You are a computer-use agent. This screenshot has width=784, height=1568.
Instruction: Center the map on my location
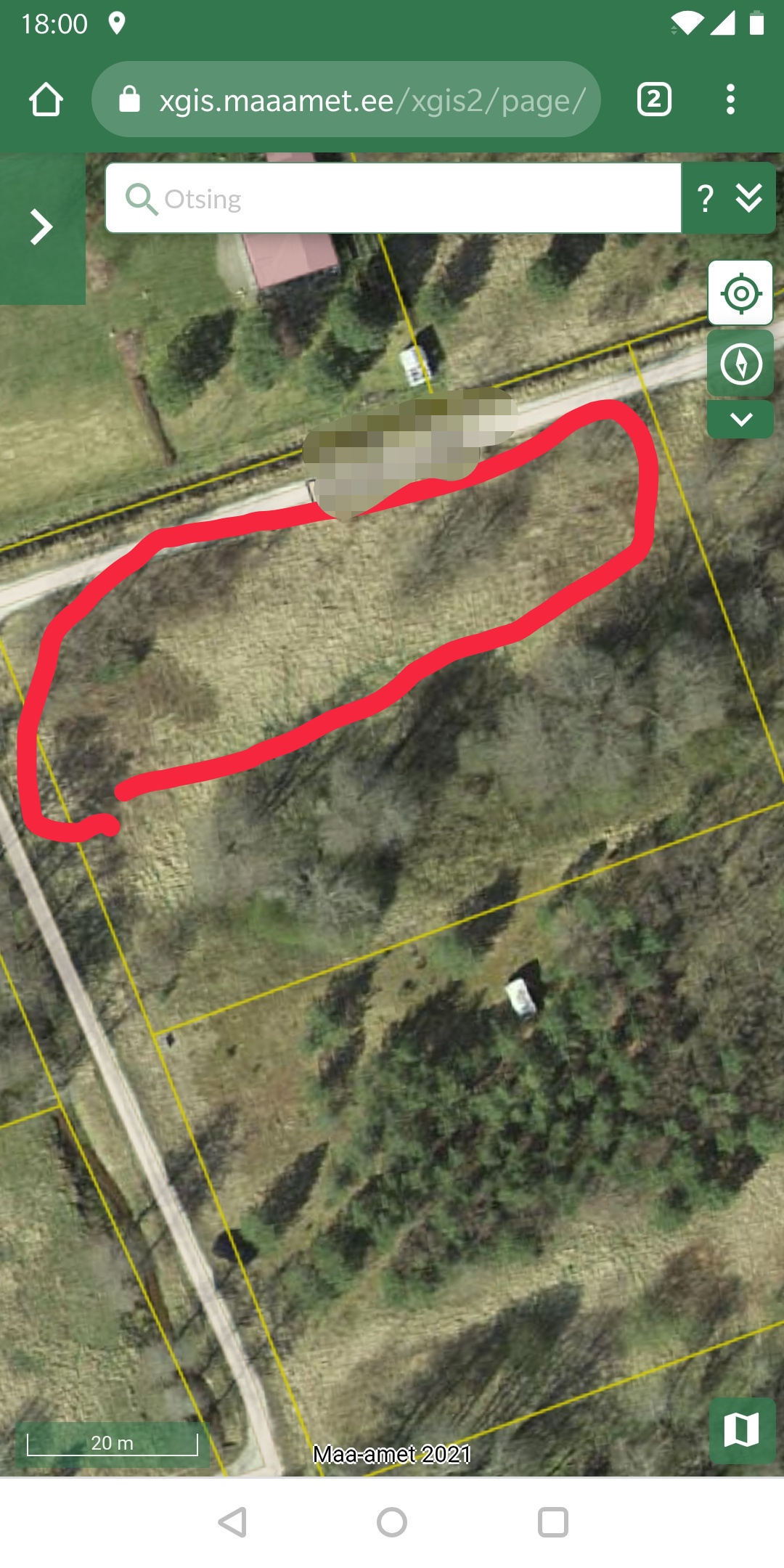[x=740, y=293]
